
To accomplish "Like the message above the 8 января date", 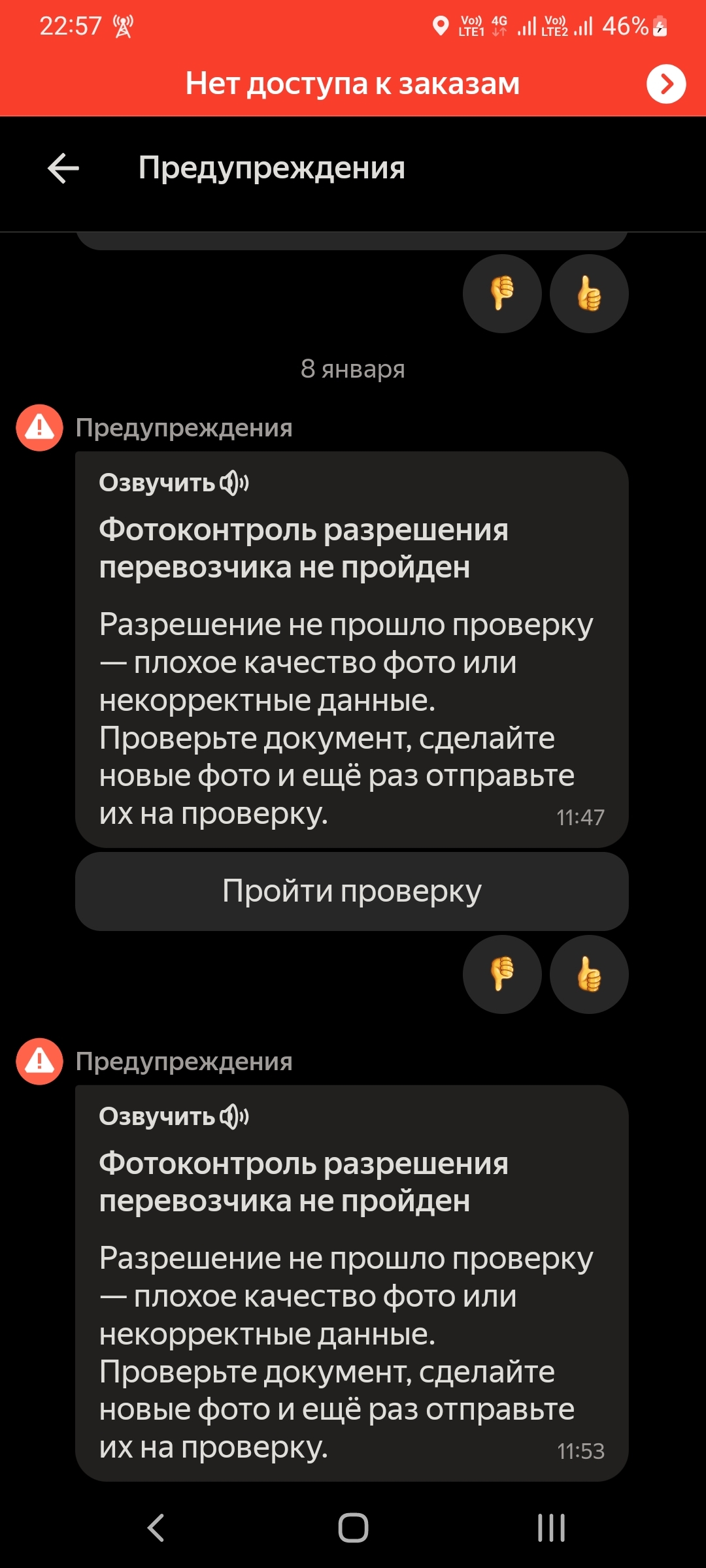I will [x=589, y=293].
